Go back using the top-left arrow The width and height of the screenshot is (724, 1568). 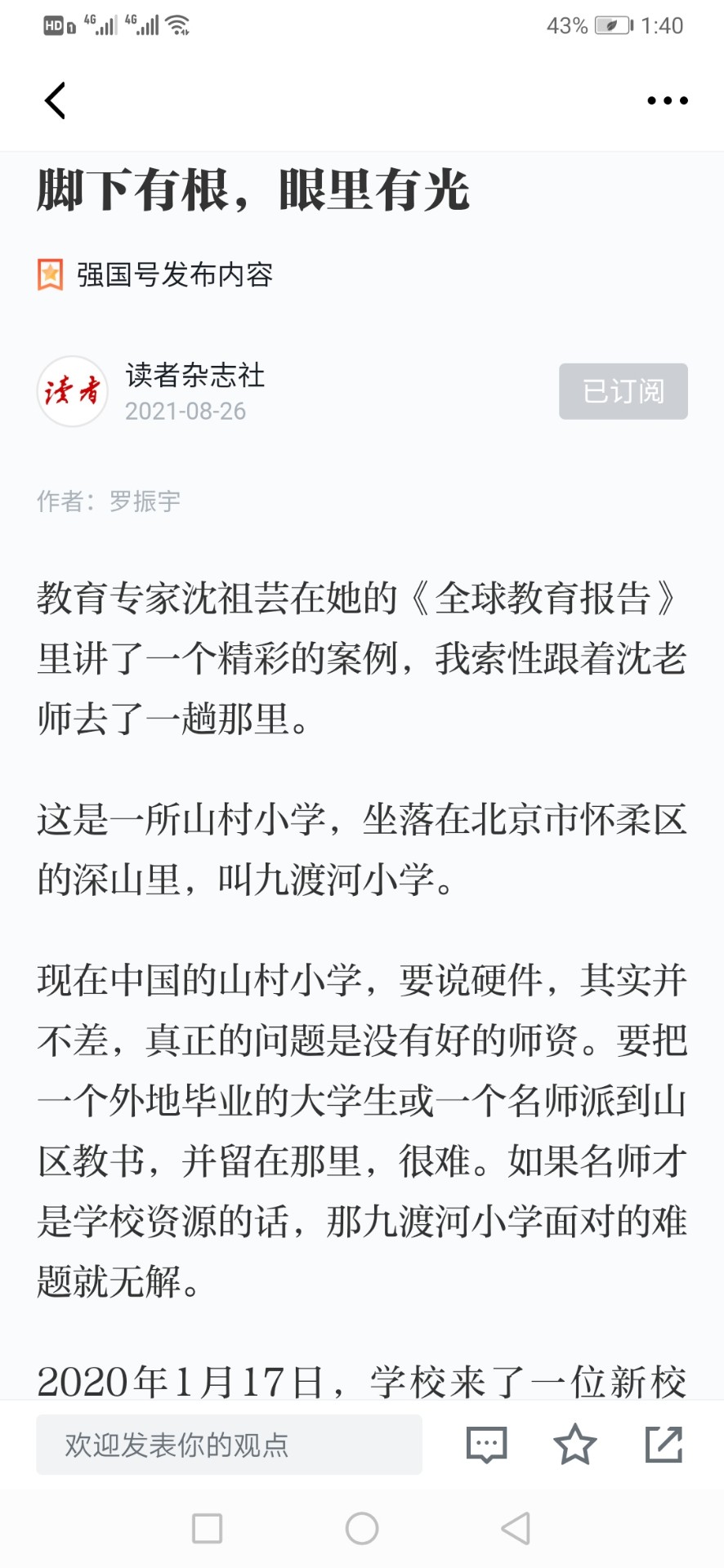tap(55, 101)
